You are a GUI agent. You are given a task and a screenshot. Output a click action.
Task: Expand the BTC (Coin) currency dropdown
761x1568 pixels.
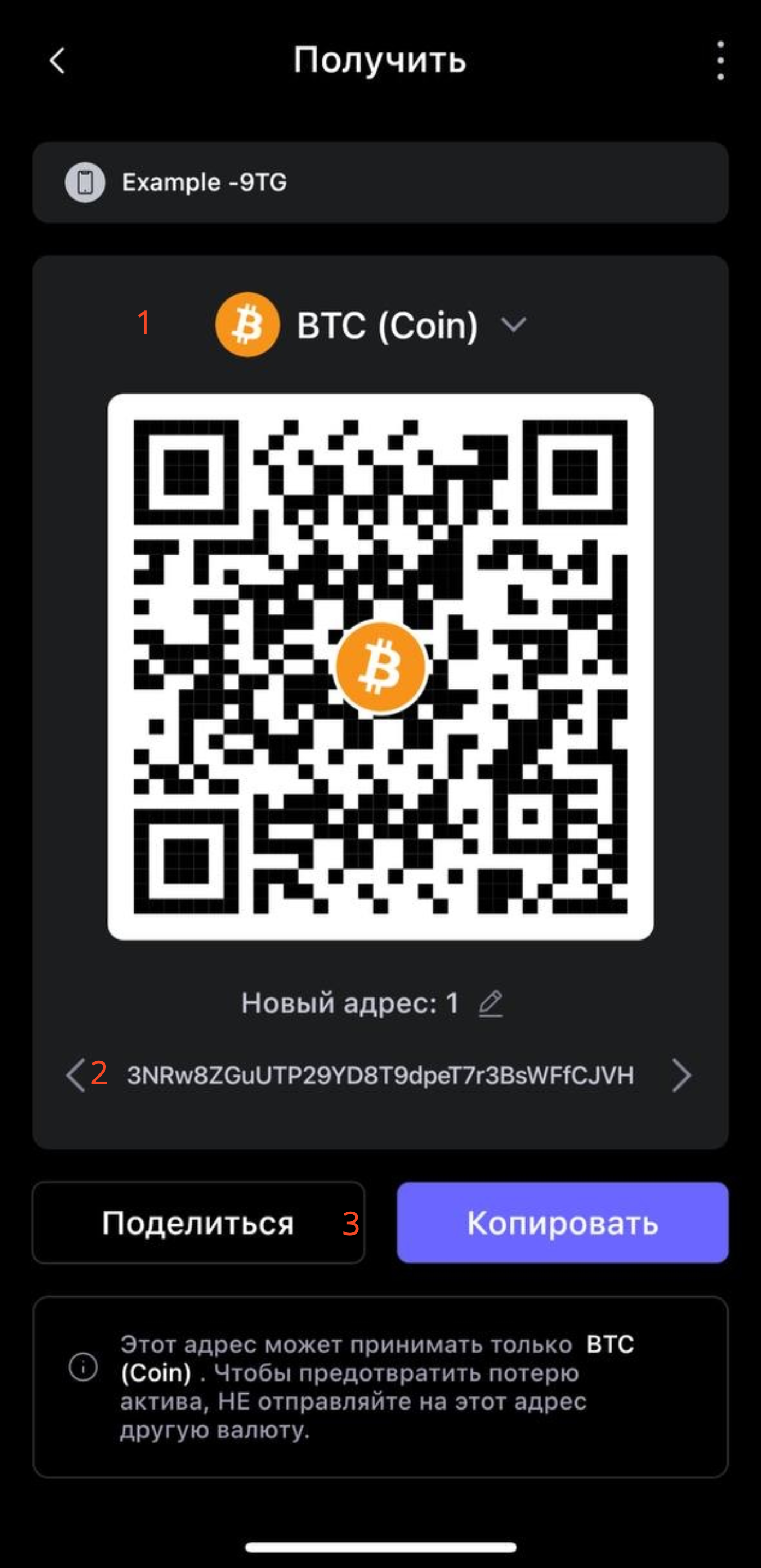click(513, 325)
